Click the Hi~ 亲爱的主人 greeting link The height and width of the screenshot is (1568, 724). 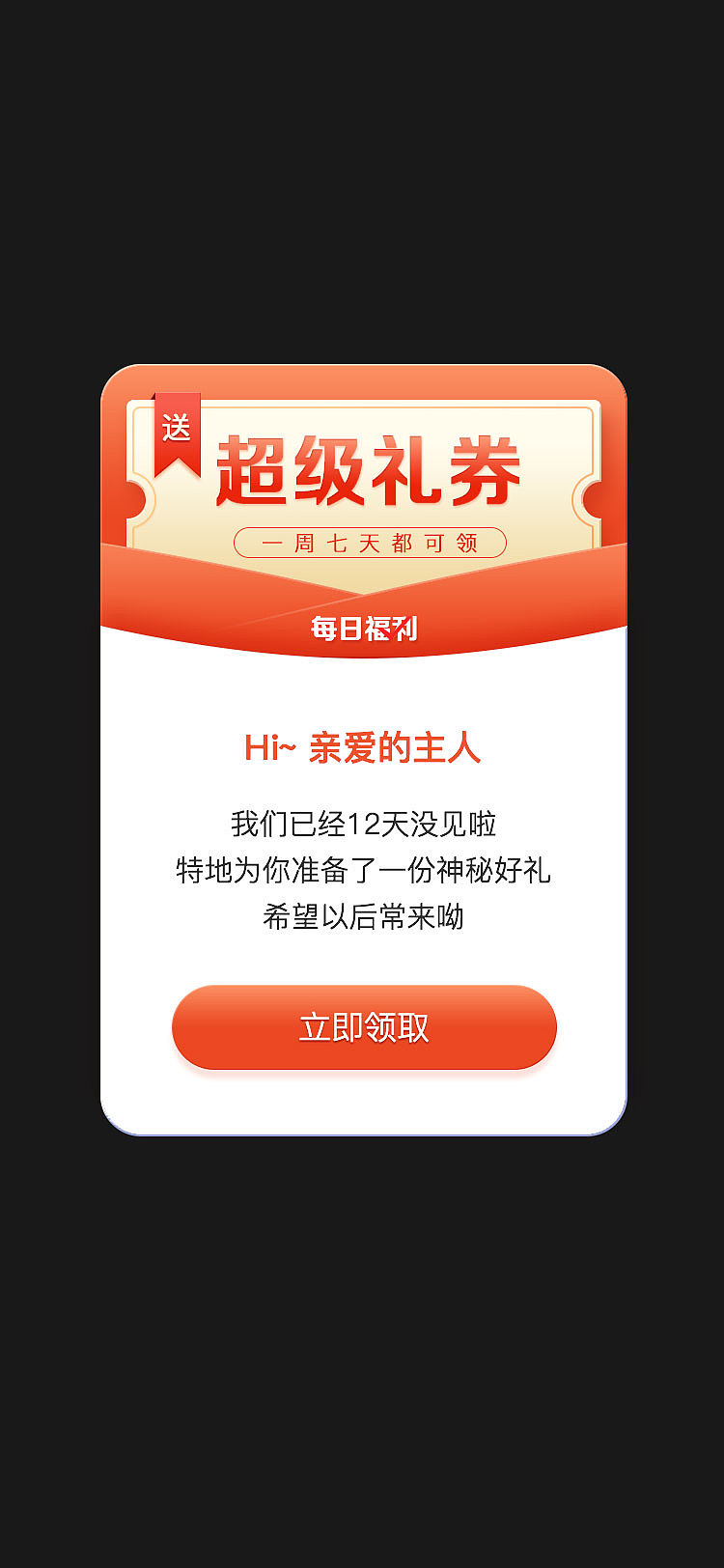(x=362, y=746)
